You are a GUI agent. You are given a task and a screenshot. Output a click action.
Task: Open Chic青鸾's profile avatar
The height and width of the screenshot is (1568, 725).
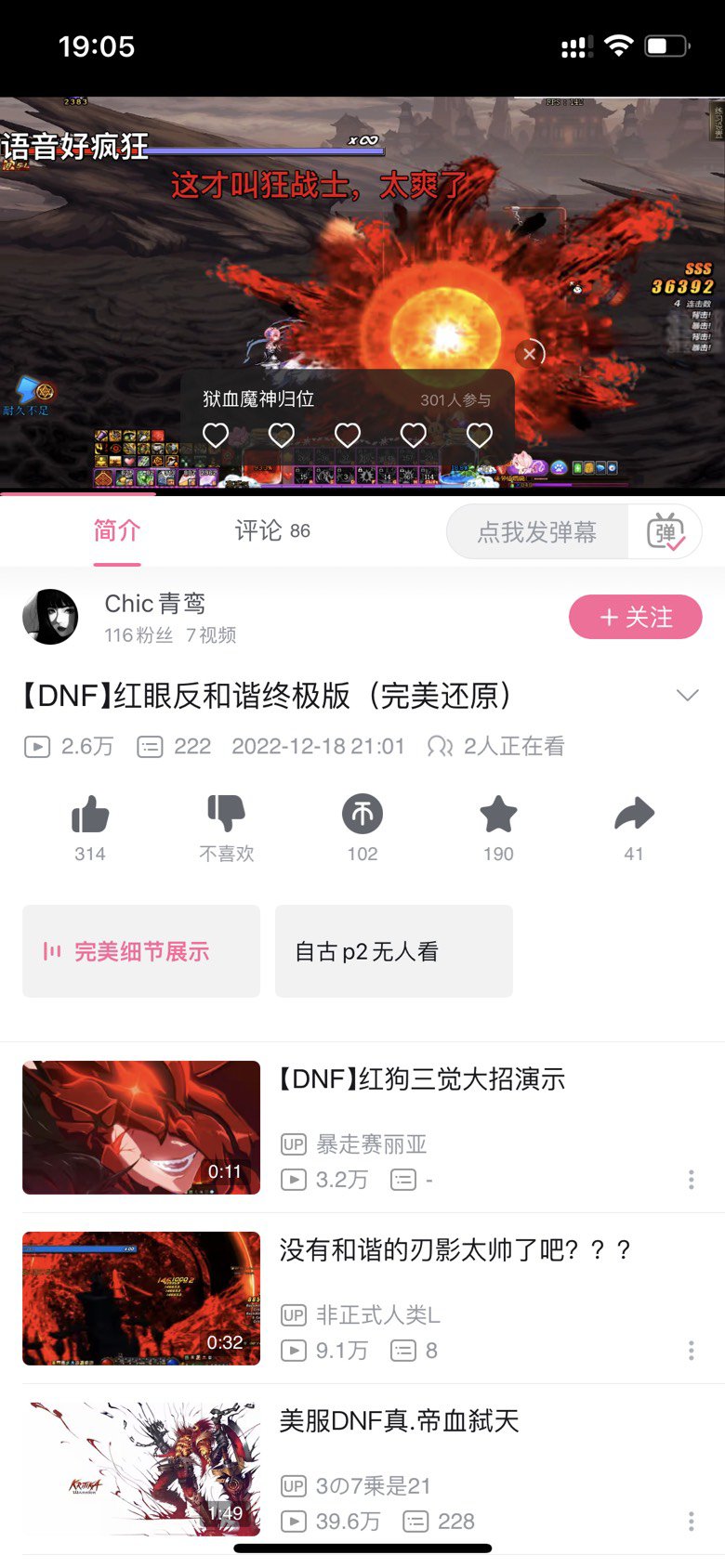pos(50,617)
